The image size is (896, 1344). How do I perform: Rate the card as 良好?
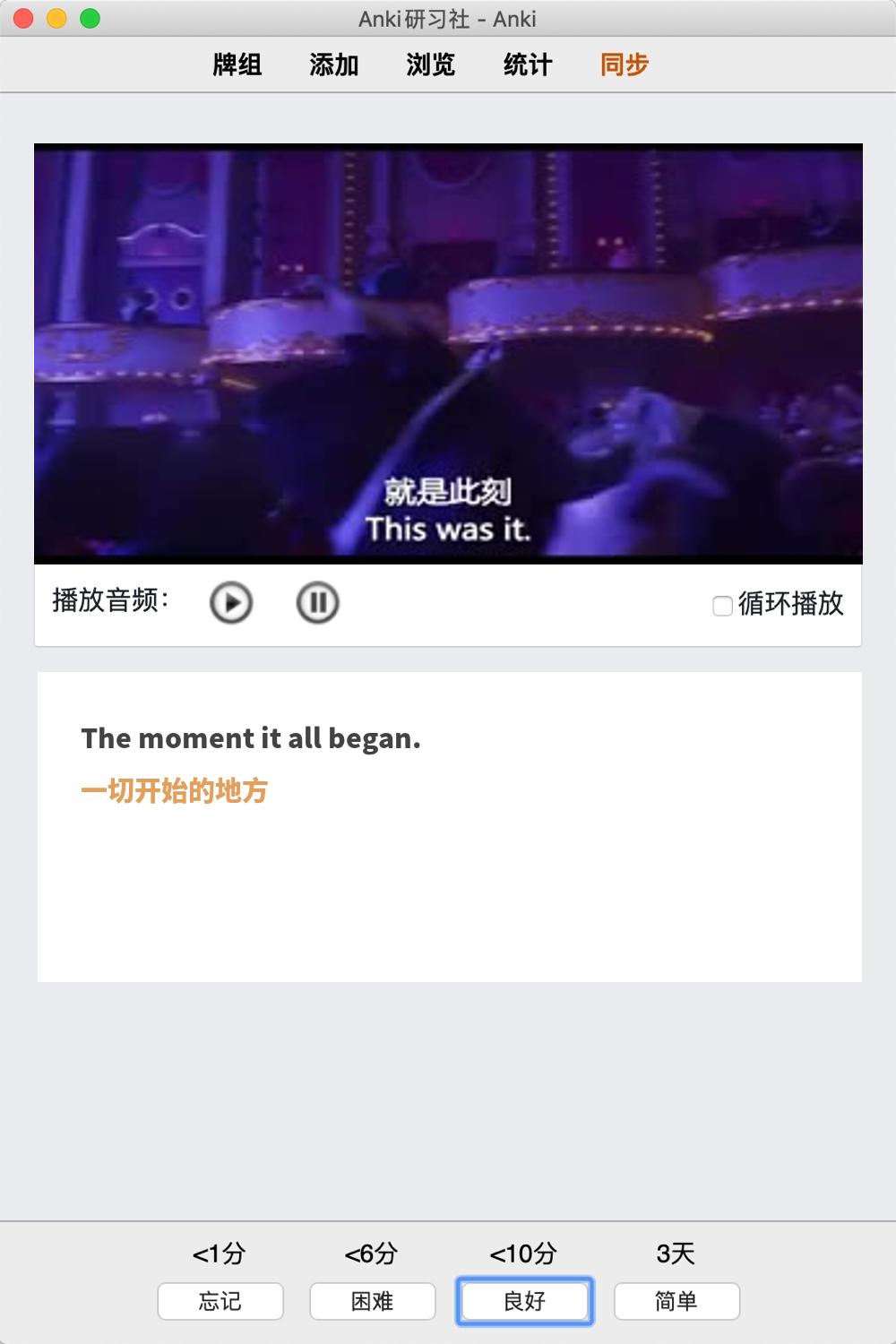coord(525,1301)
